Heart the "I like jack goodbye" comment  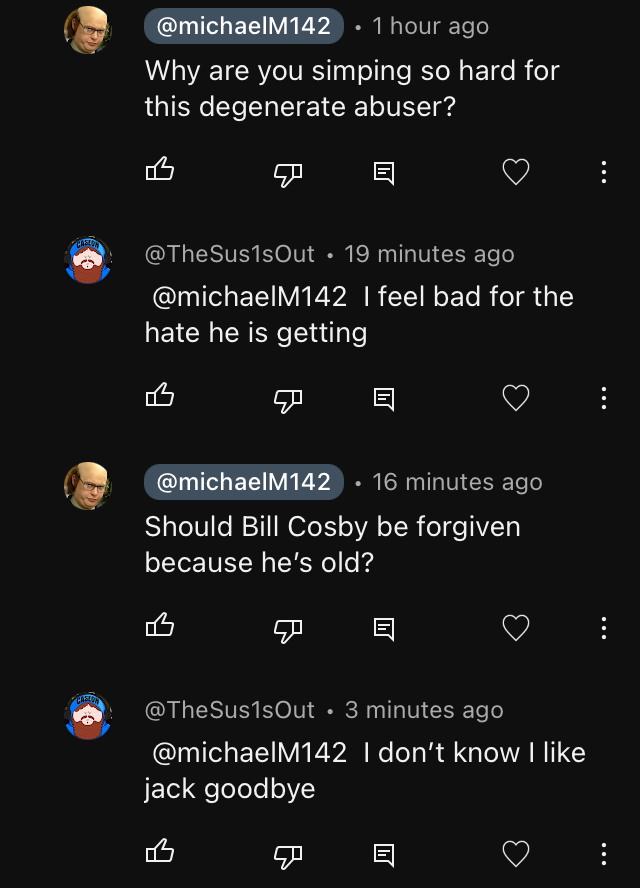[x=515, y=854]
